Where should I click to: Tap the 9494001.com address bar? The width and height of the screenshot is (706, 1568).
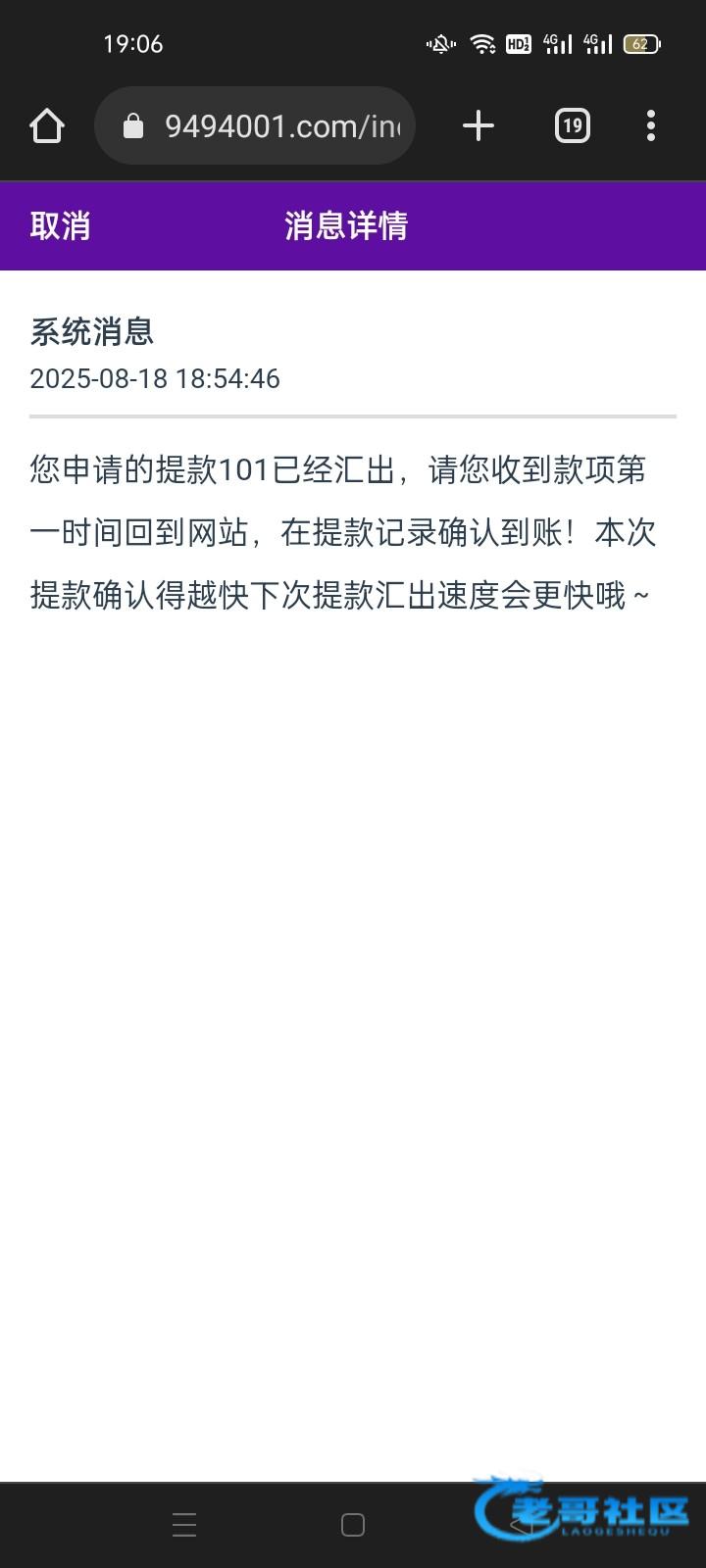click(255, 125)
